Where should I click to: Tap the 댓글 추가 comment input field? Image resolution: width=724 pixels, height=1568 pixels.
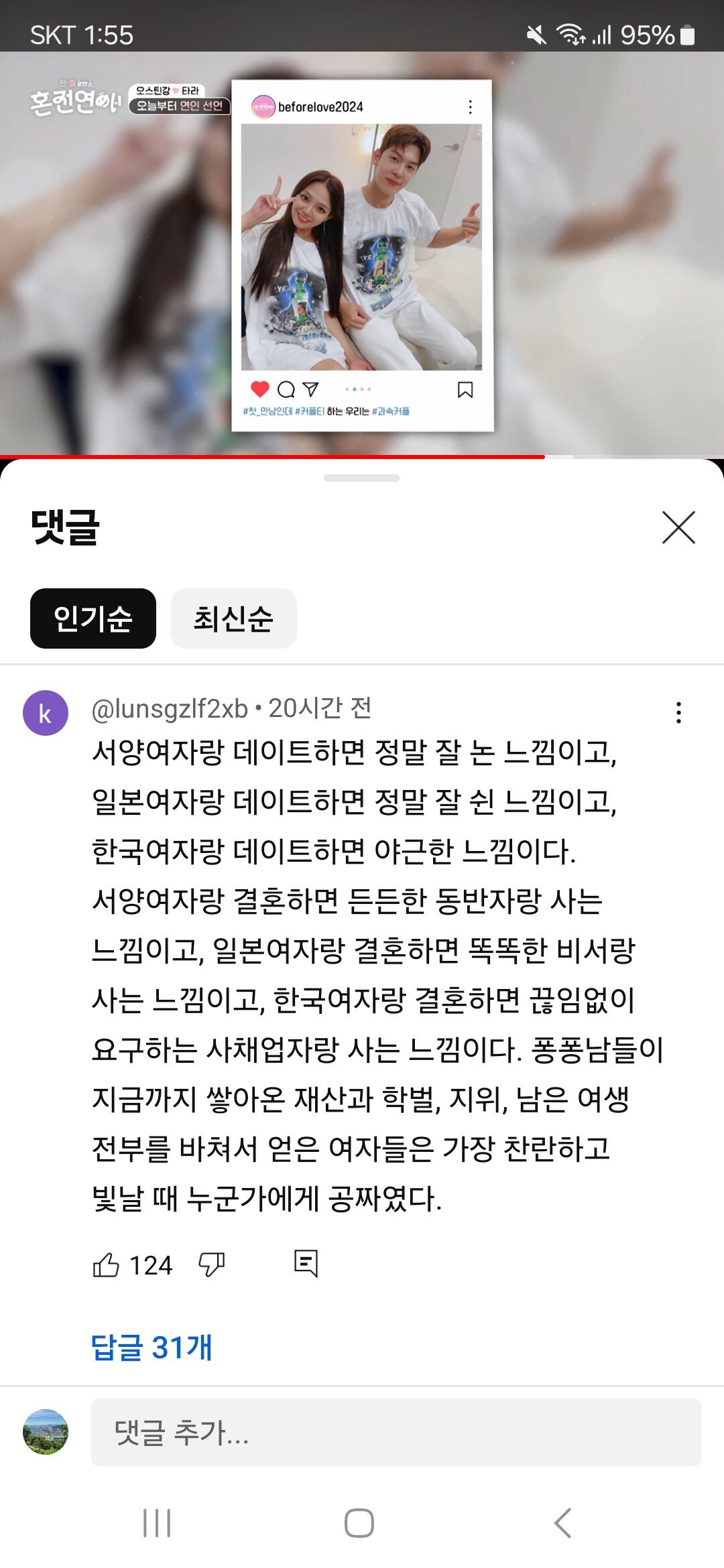point(396,1432)
